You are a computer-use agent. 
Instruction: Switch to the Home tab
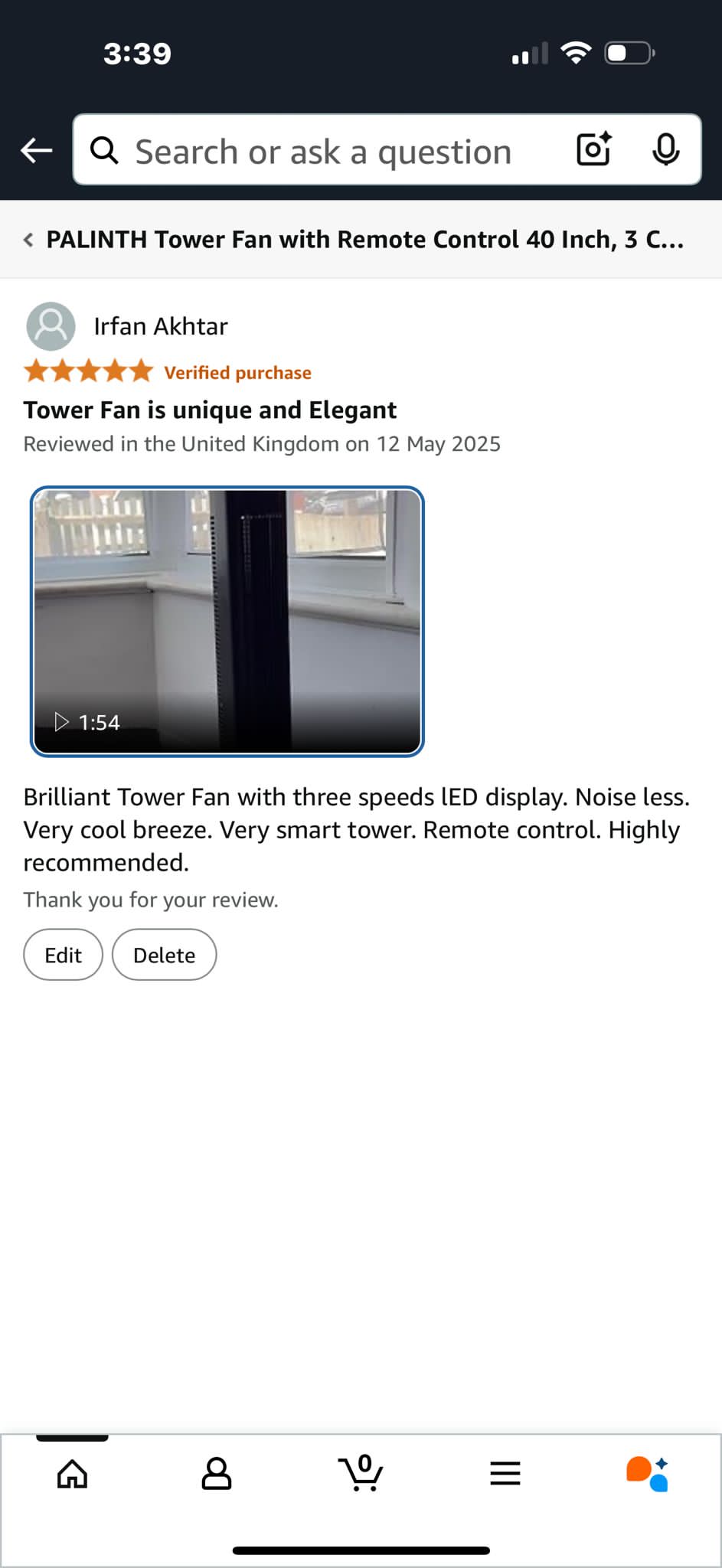pyautogui.click(x=73, y=1473)
